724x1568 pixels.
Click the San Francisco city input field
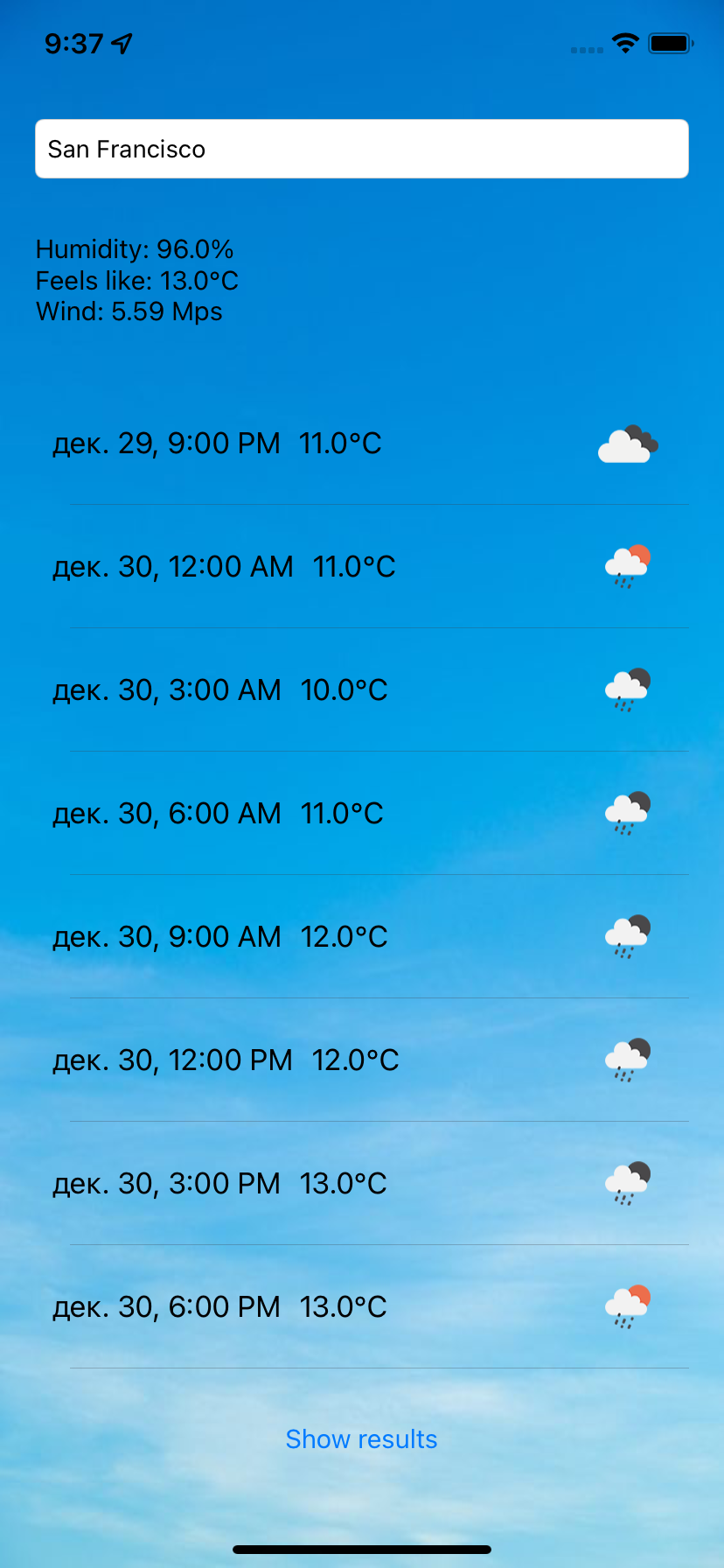click(x=361, y=148)
